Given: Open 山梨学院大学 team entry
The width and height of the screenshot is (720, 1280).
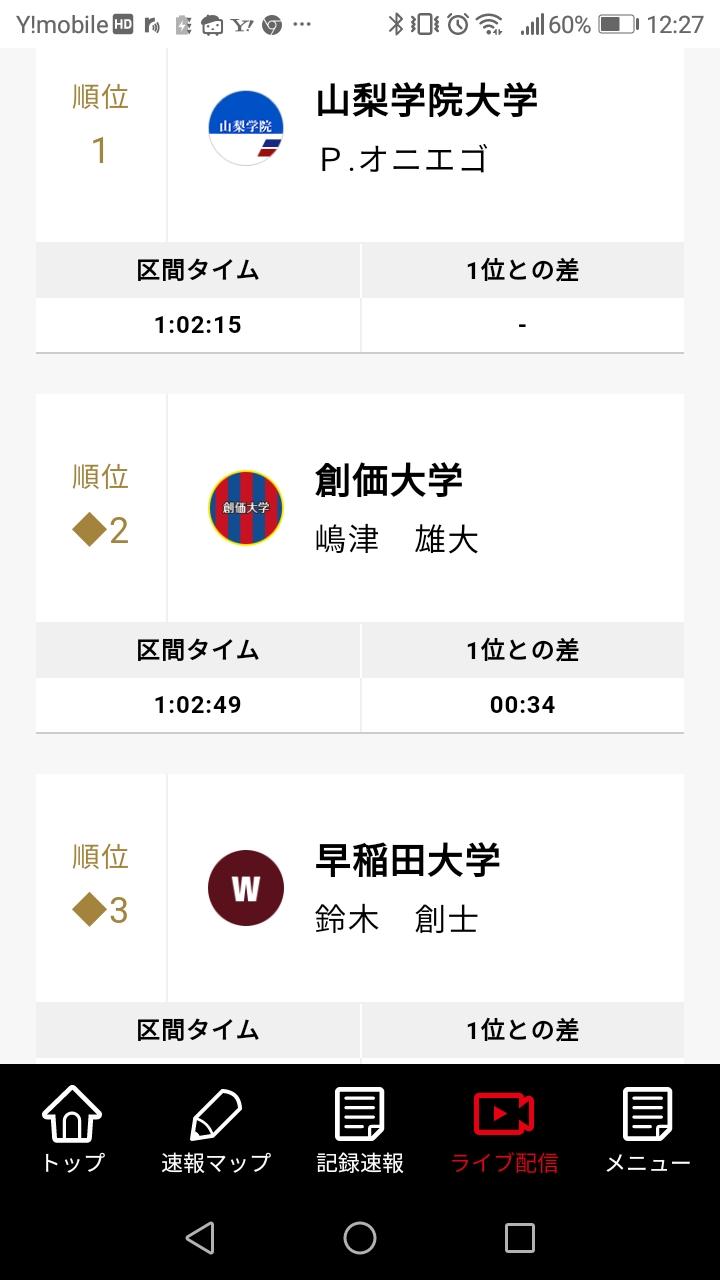Looking at the screenshot, I should click(427, 101).
